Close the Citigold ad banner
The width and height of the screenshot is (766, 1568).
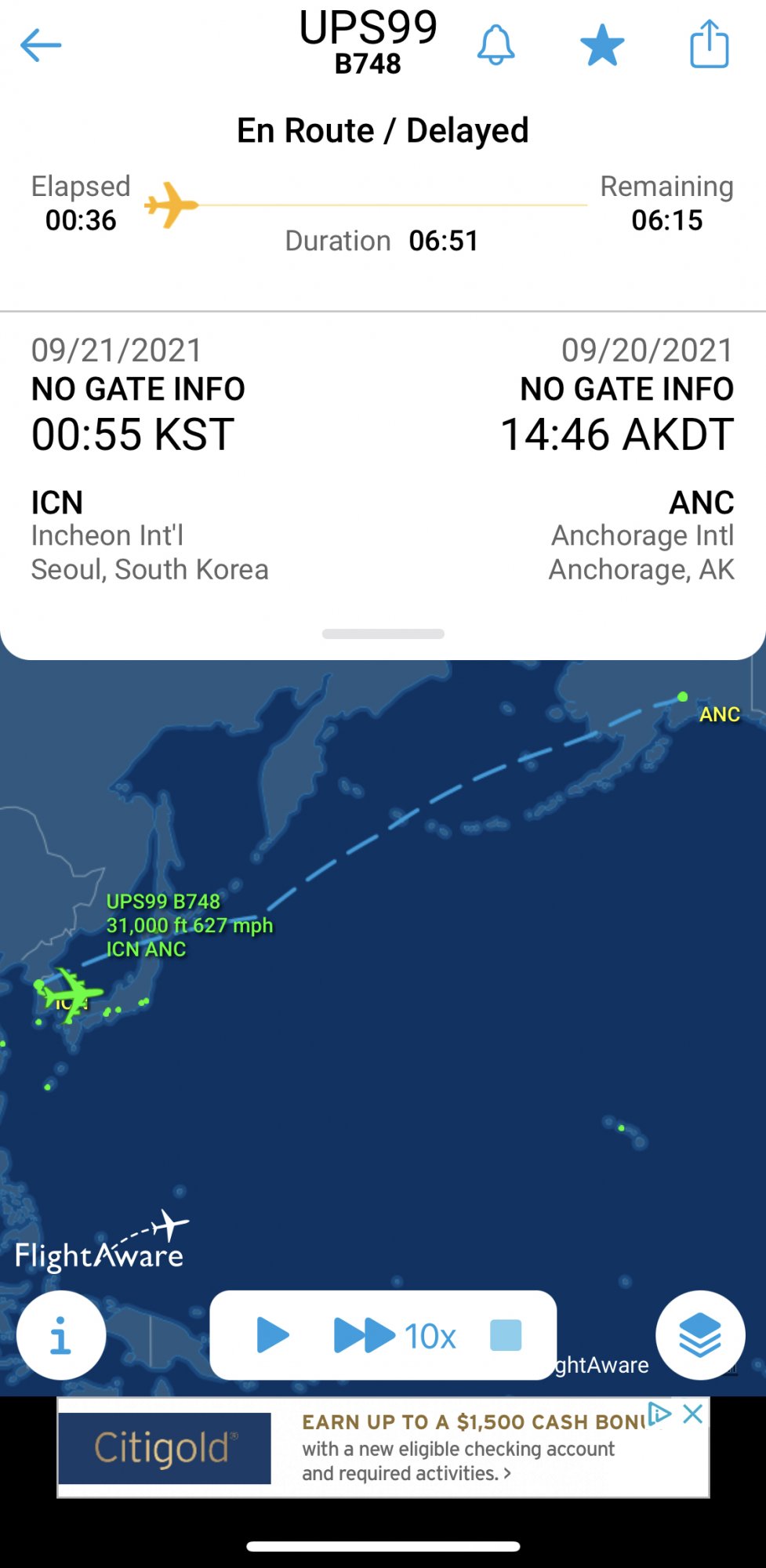tap(693, 1414)
